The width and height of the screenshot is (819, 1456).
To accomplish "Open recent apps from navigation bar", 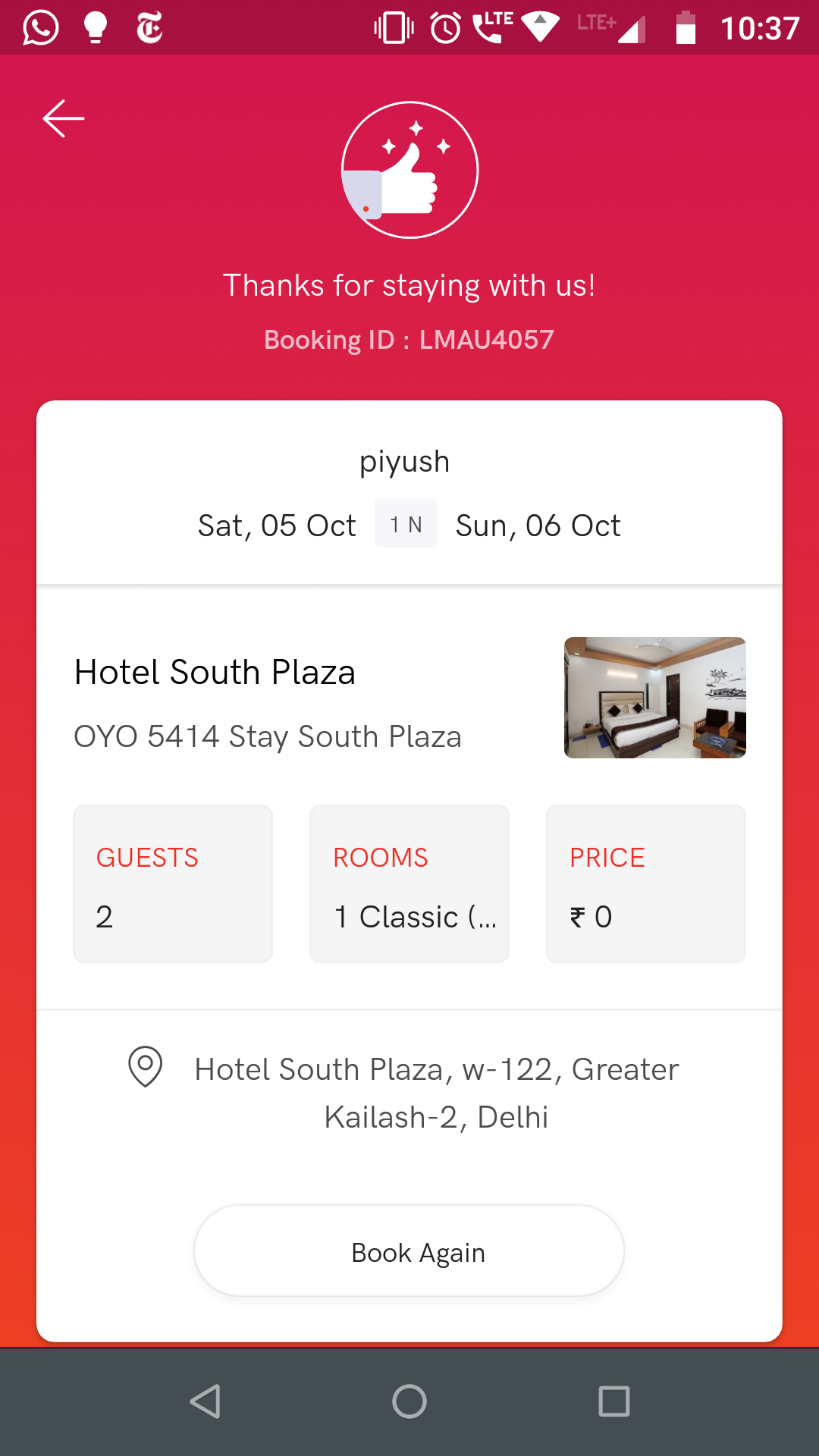I will (x=613, y=1401).
